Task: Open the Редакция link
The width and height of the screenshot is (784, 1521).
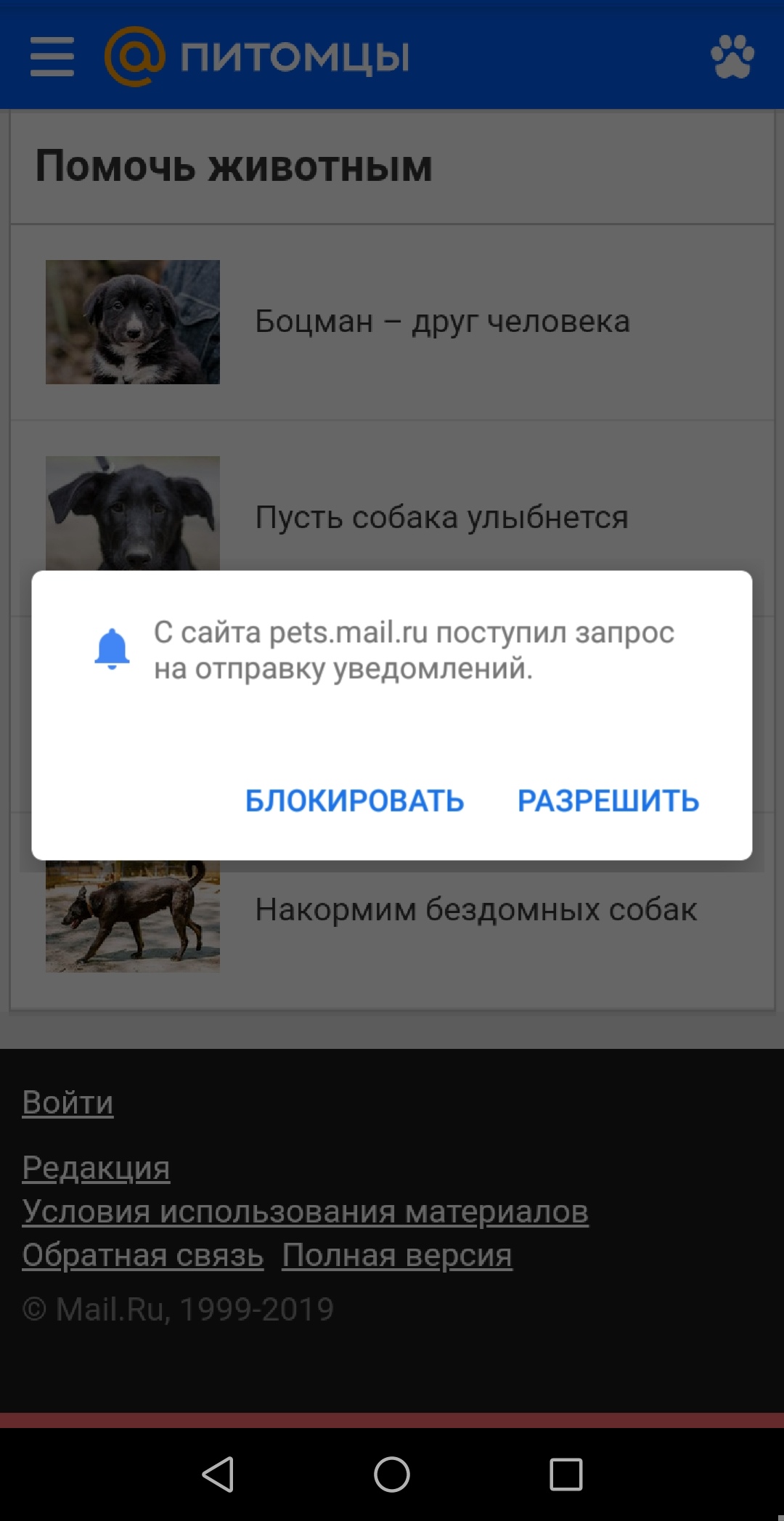Action: 96,1168
